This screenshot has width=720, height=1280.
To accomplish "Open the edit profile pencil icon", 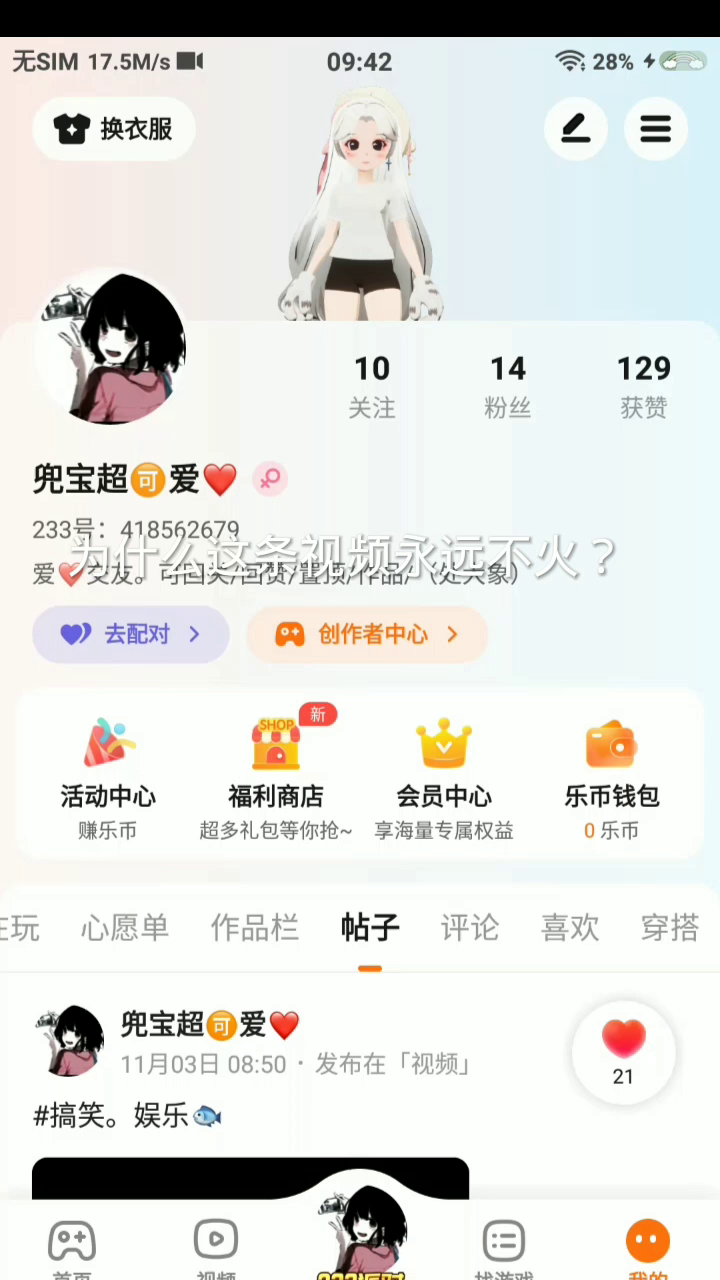I will click(575, 129).
